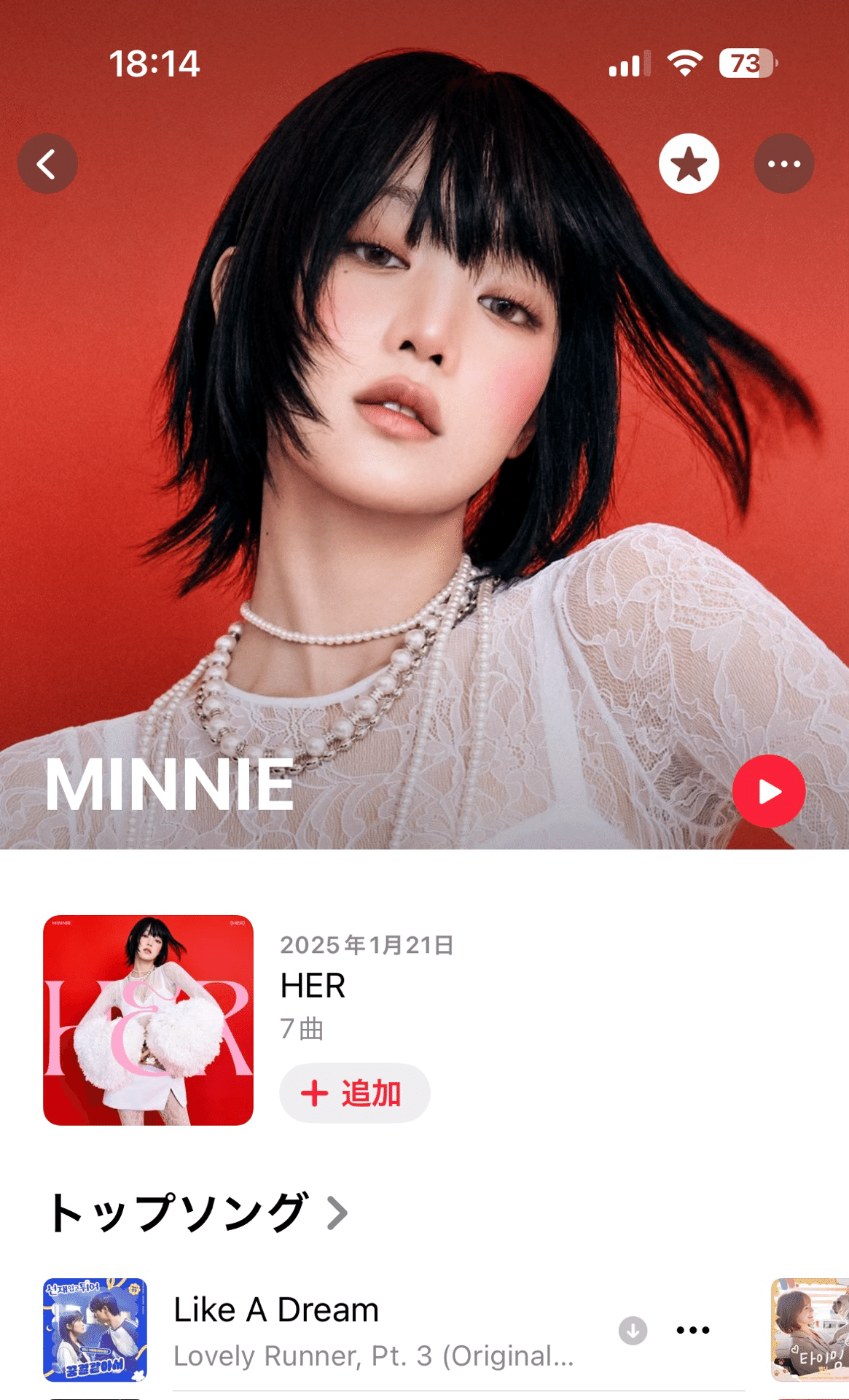This screenshot has width=849, height=1400.
Task: Go back to the previous screen
Action: pos(47,164)
